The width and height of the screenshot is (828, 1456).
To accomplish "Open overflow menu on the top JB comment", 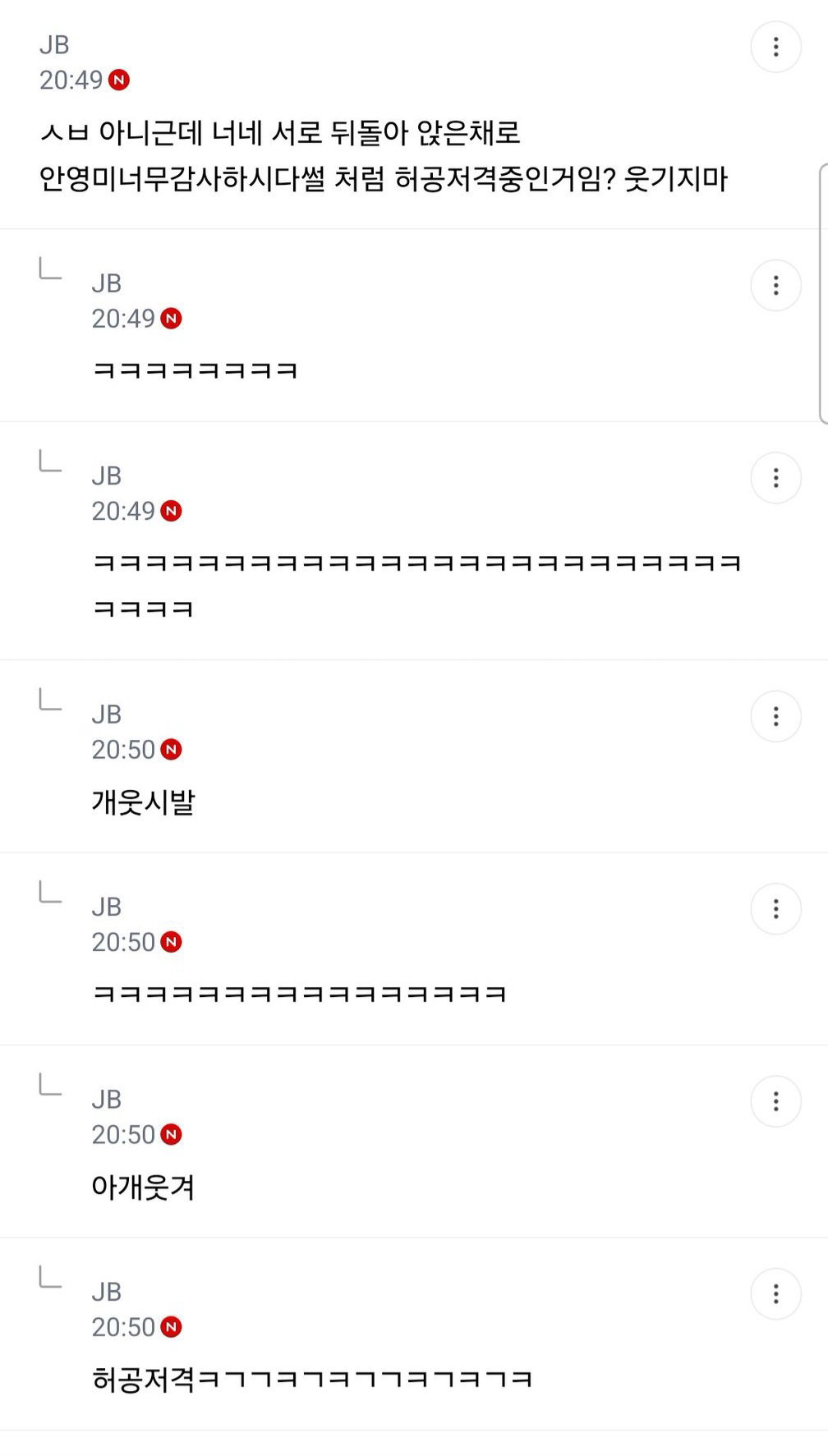I will (x=775, y=47).
